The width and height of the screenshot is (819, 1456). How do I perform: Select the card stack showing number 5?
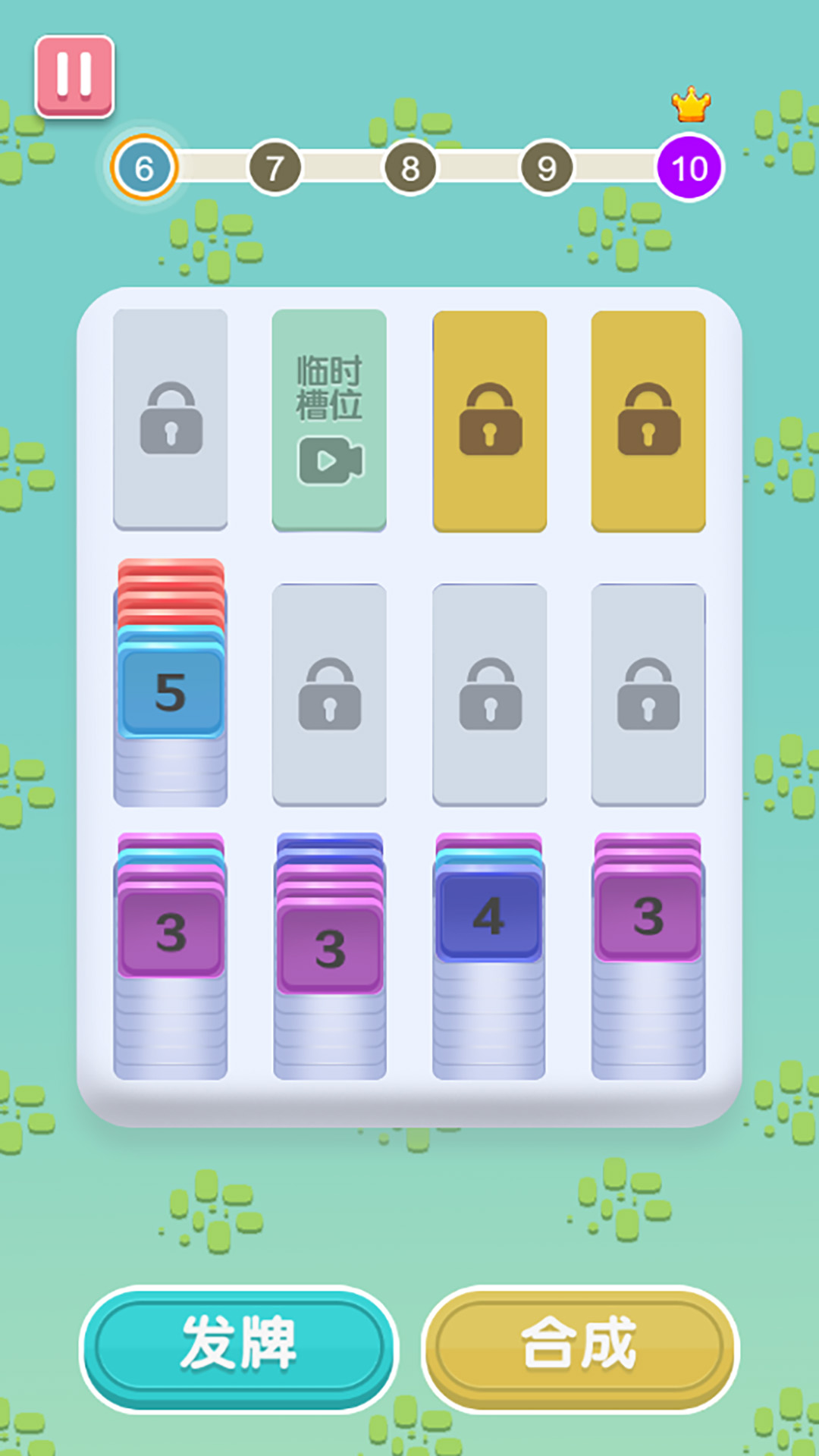click(171, 690)
